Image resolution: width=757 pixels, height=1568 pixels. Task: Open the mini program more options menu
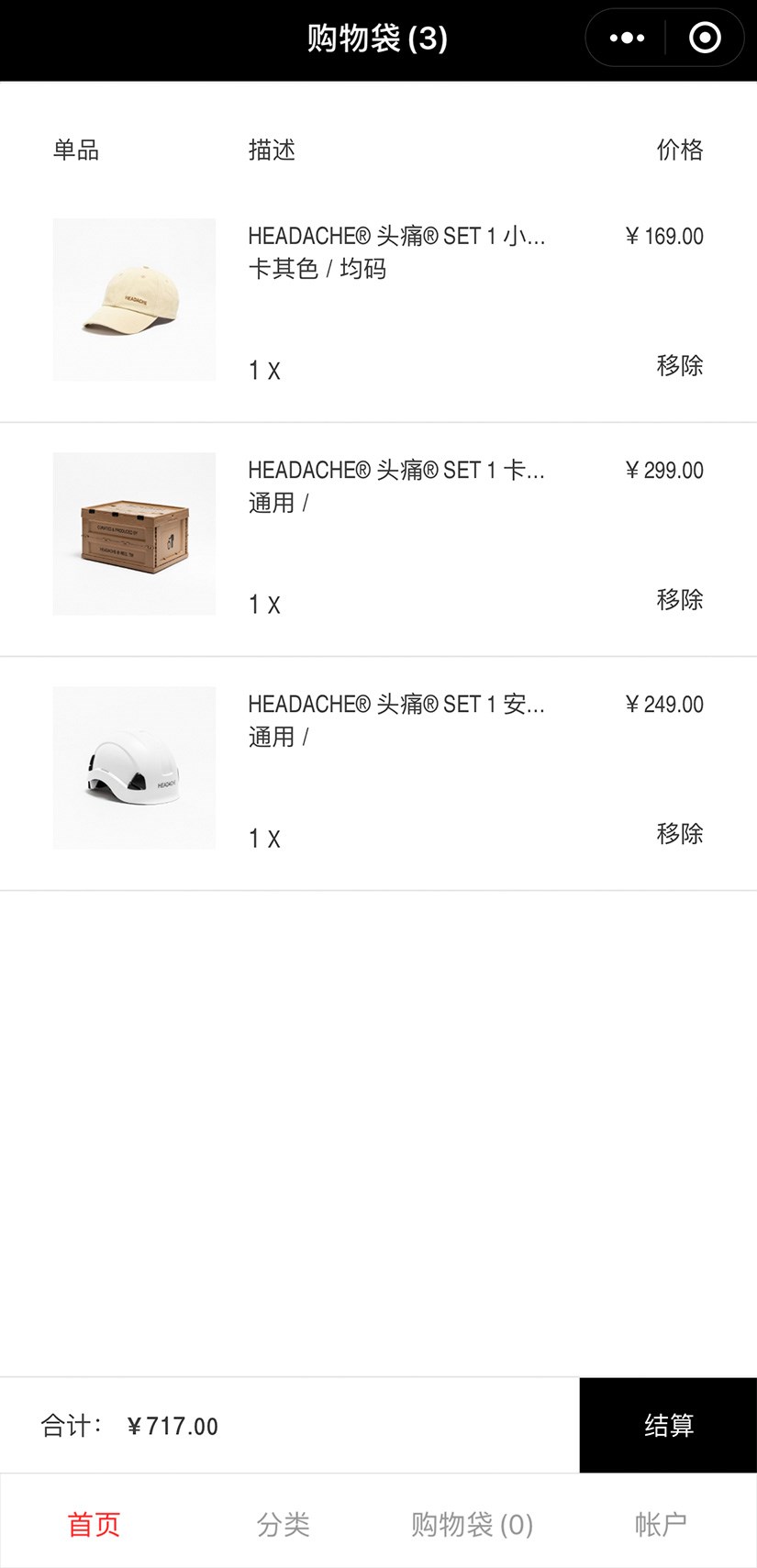click(x=628, y=38)
